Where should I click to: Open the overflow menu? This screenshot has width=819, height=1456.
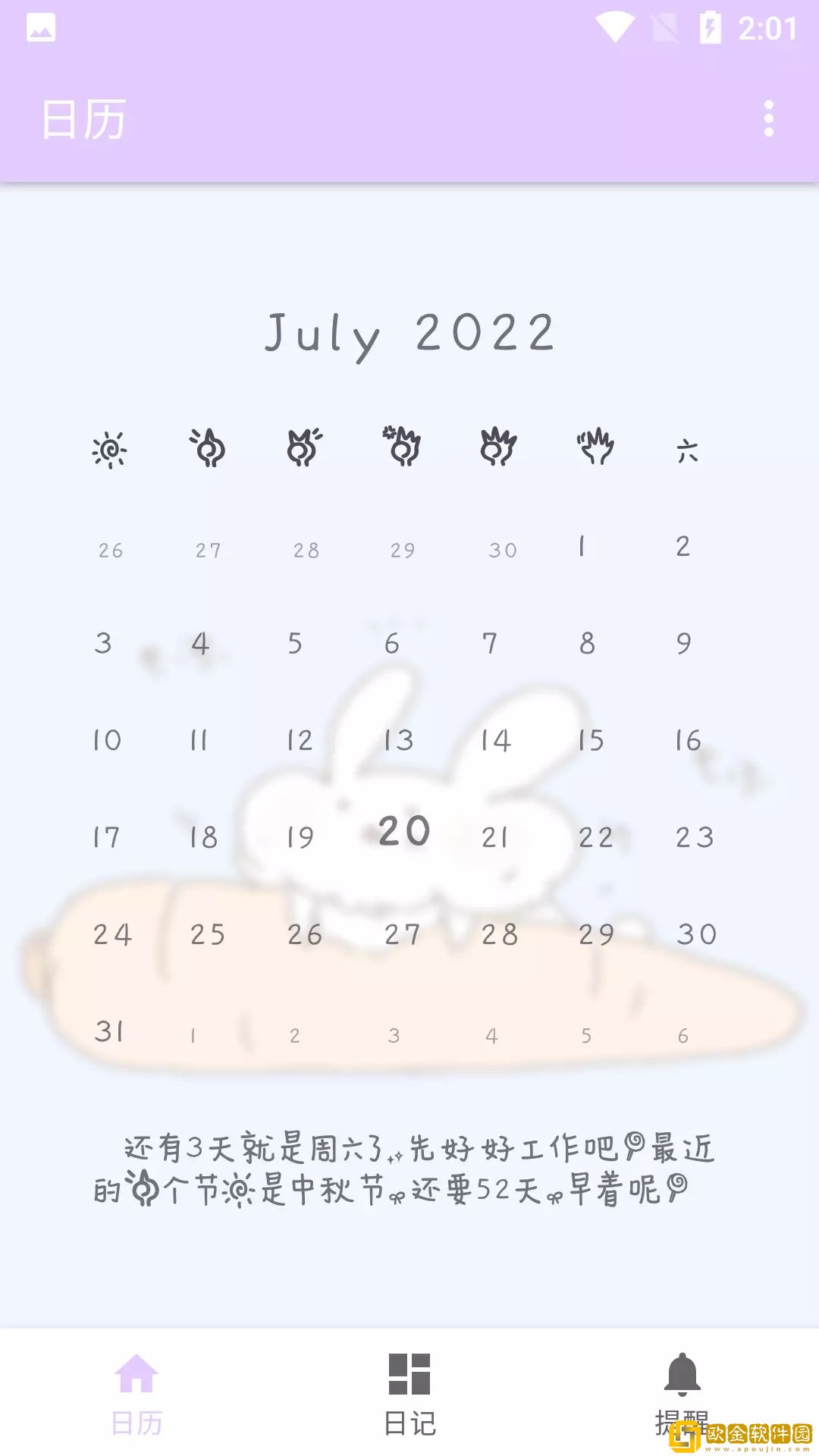tap(769, 119)
